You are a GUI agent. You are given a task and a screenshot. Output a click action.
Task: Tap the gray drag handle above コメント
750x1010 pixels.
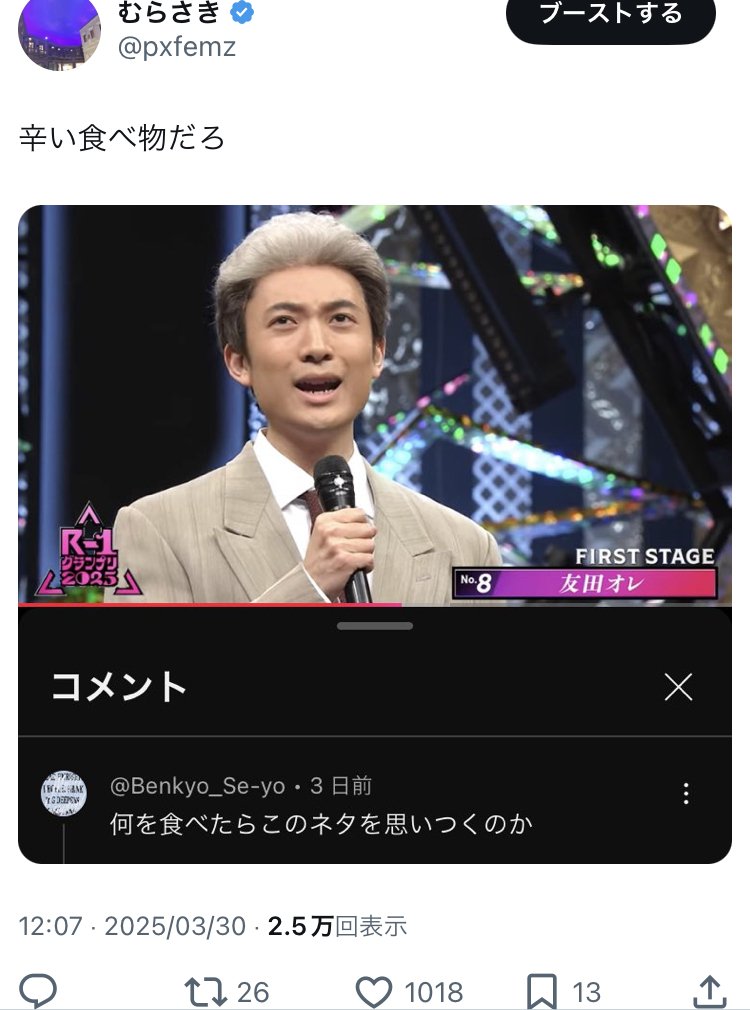(375, 624)
